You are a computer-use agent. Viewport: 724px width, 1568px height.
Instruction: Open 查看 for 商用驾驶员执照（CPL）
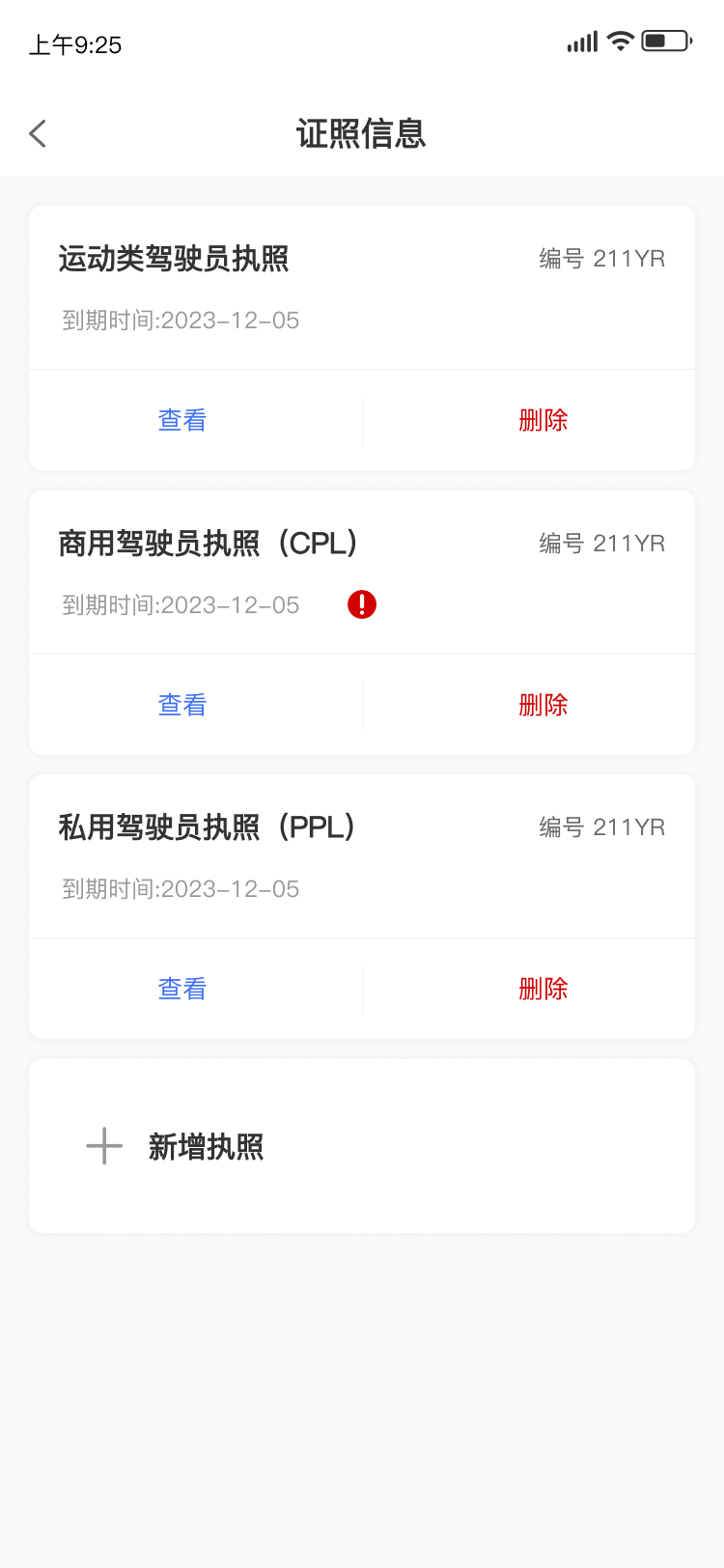tap(181, 705)
